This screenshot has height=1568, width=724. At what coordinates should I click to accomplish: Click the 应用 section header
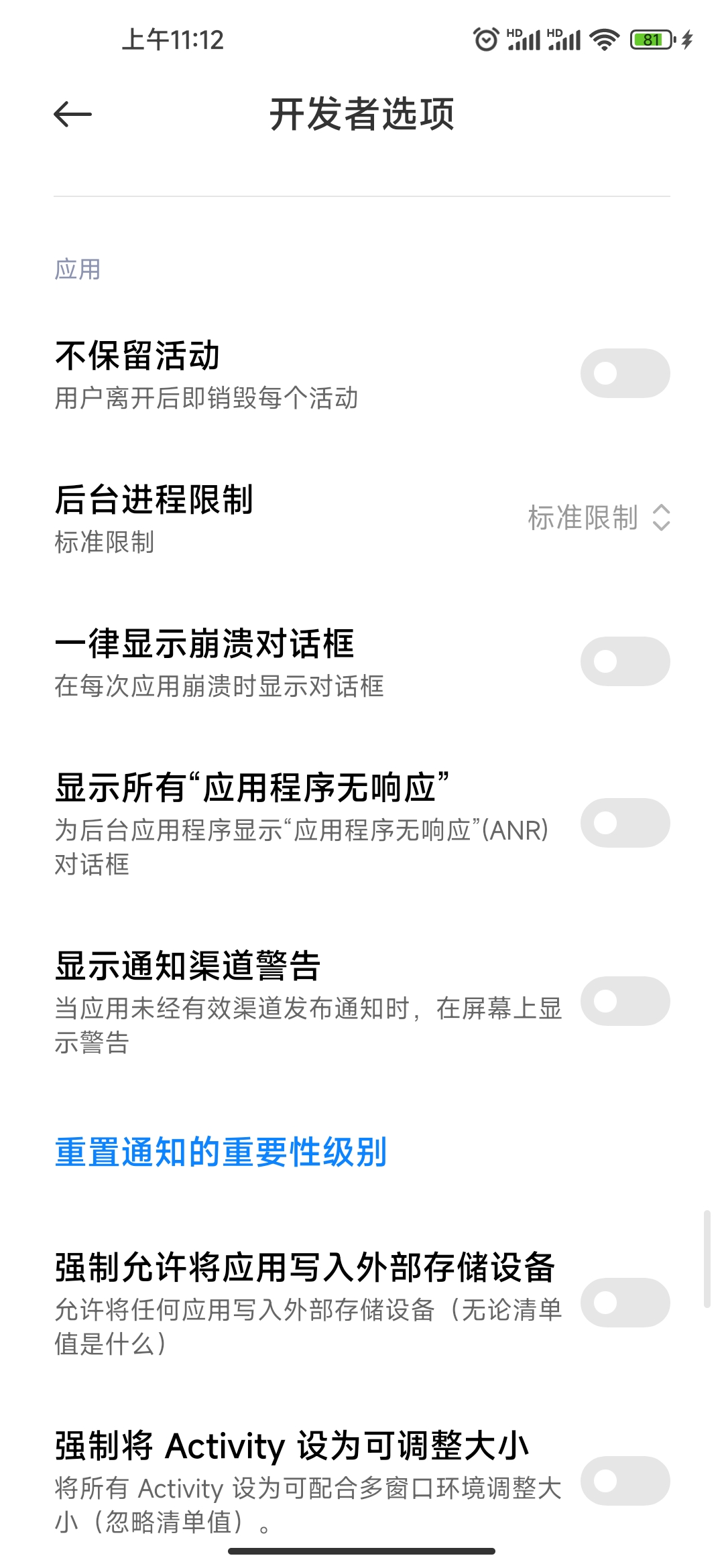tap(76, 268)
